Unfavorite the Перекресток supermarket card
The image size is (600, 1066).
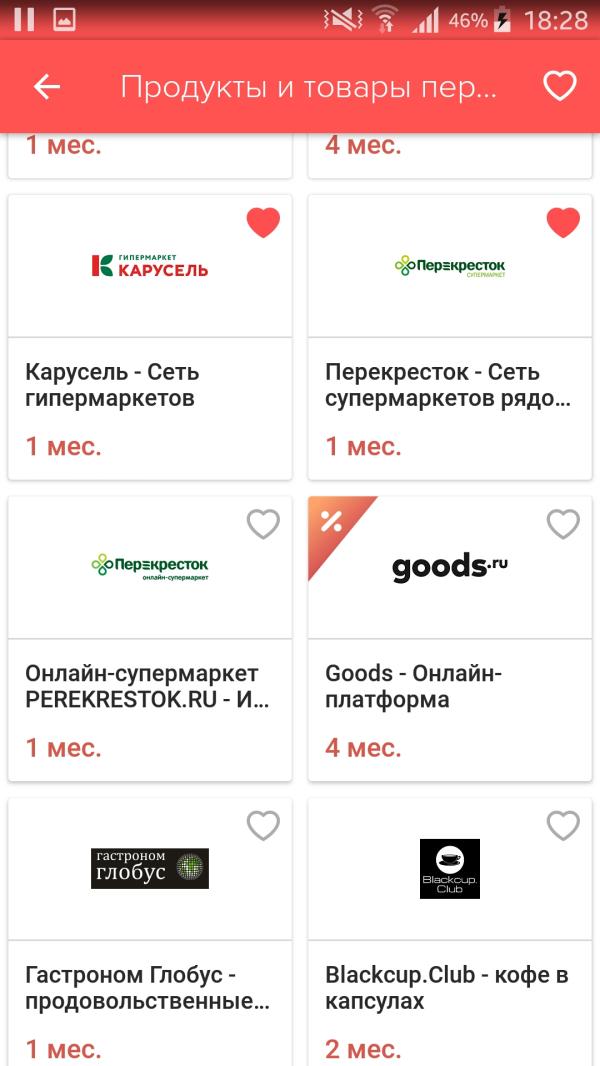[x=563, y=223]
